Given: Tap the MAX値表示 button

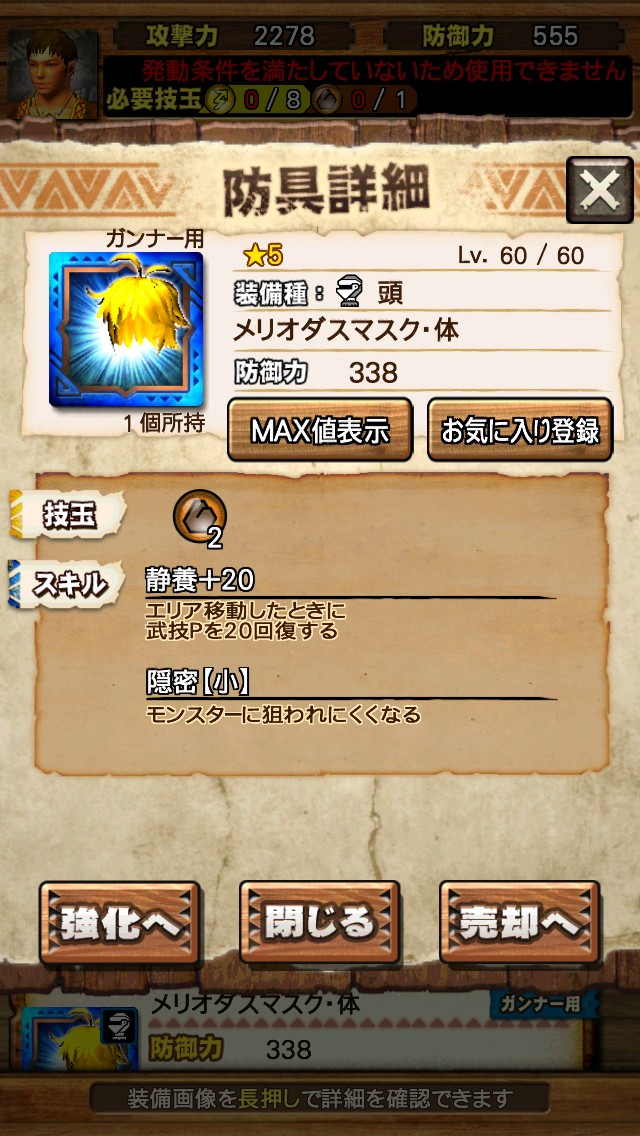Looking at the screenshot, I should coord(320,430).
